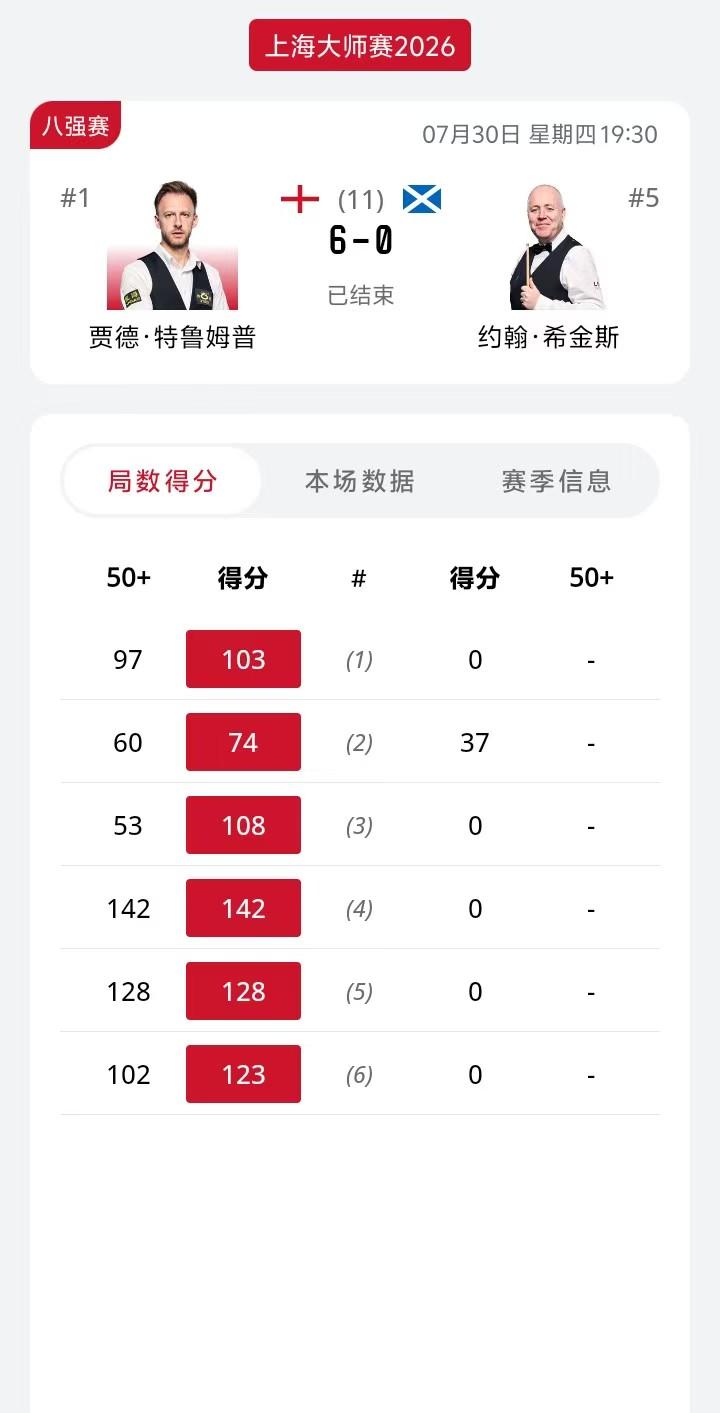
Task: Select the 局数得分 tab
Action: point(162,481)
